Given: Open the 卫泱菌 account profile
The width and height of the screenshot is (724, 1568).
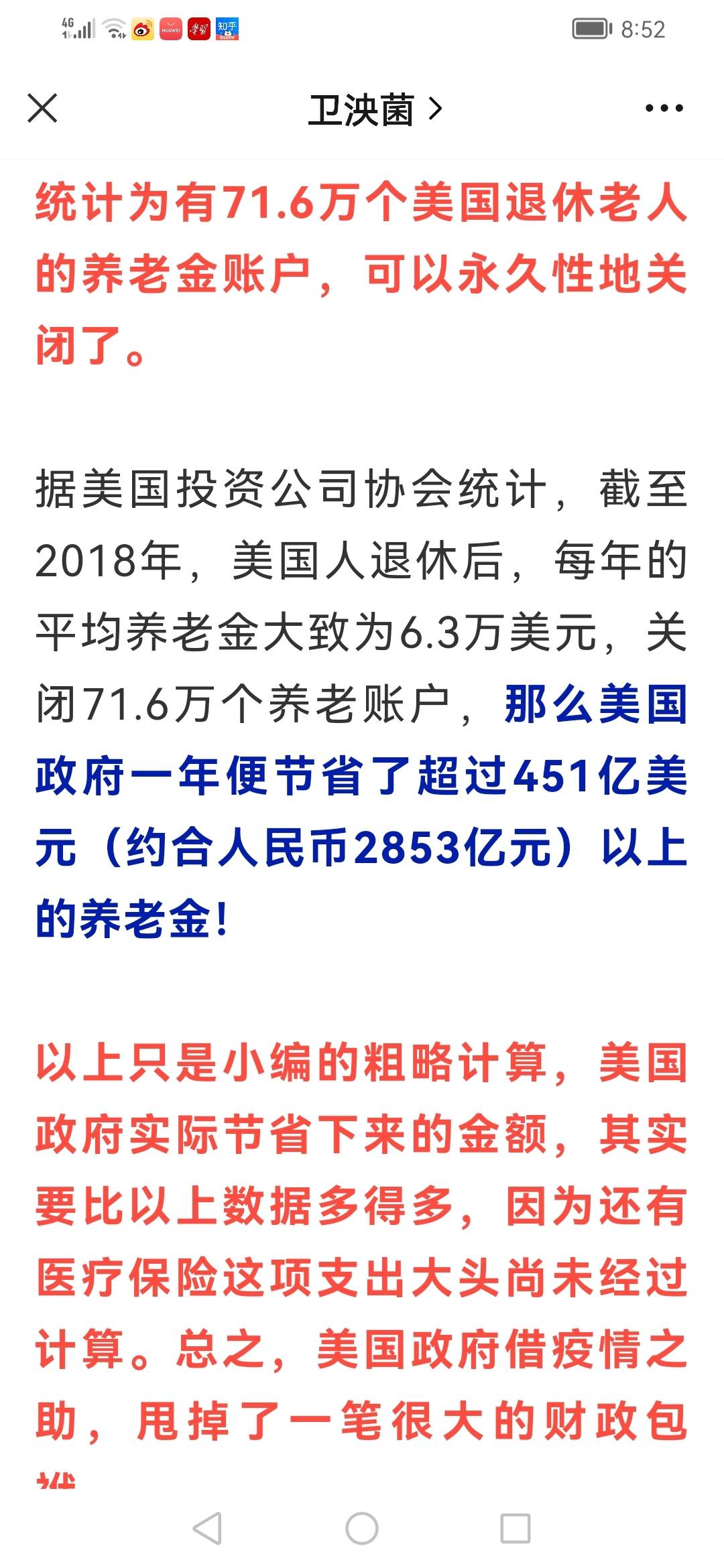Looking at the screenshot, I should click(x=374, y=109).
